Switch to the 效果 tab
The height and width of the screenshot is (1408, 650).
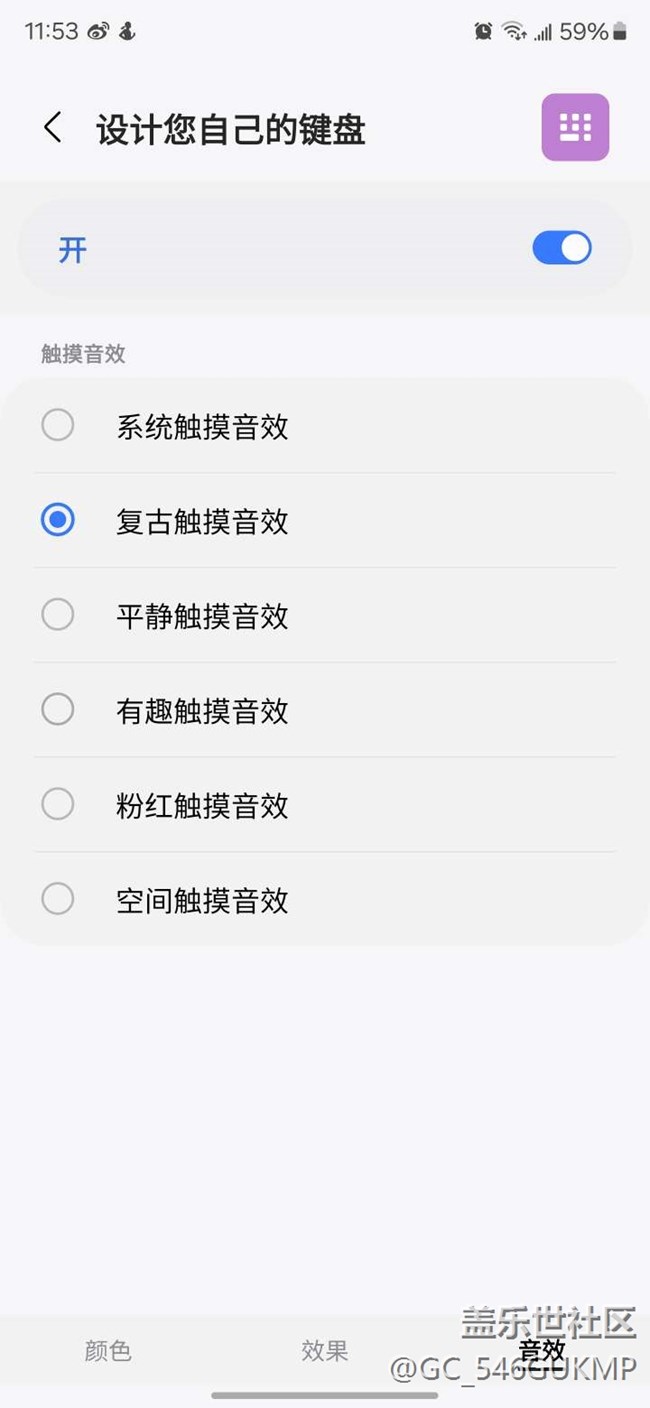coord(325,1351)
